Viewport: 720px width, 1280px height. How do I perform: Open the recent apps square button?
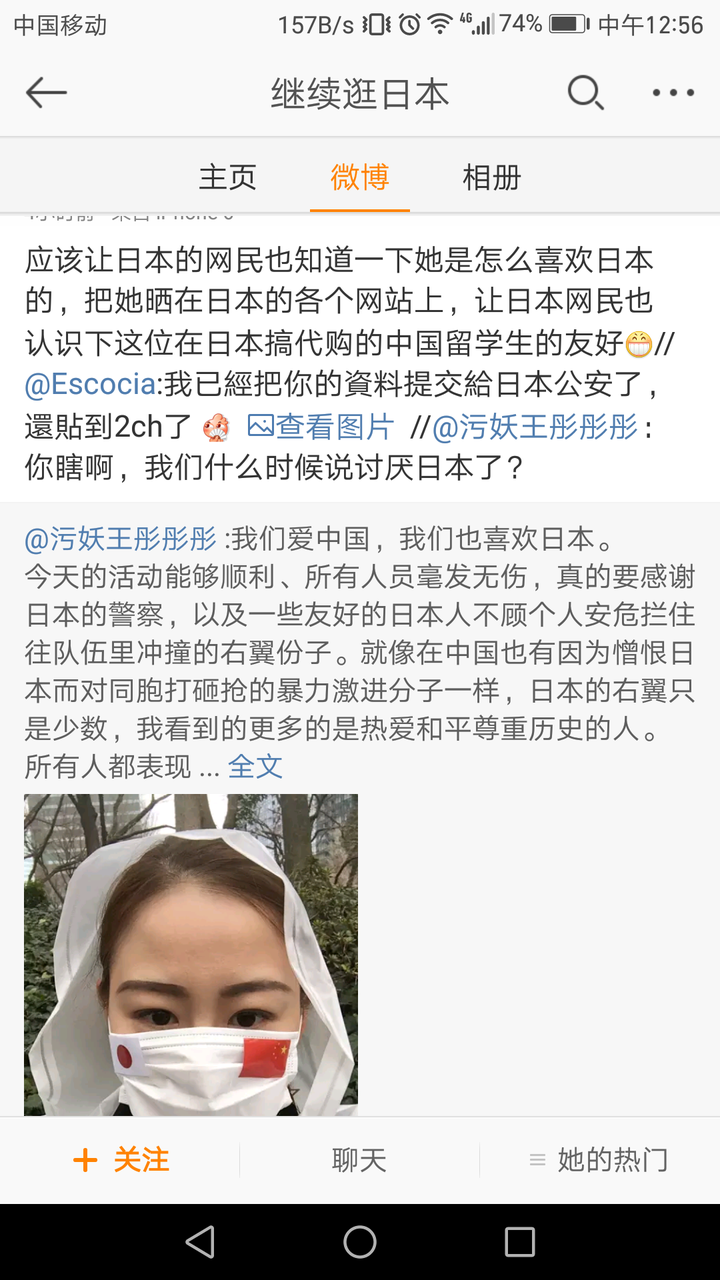(x=519, y=1242)
